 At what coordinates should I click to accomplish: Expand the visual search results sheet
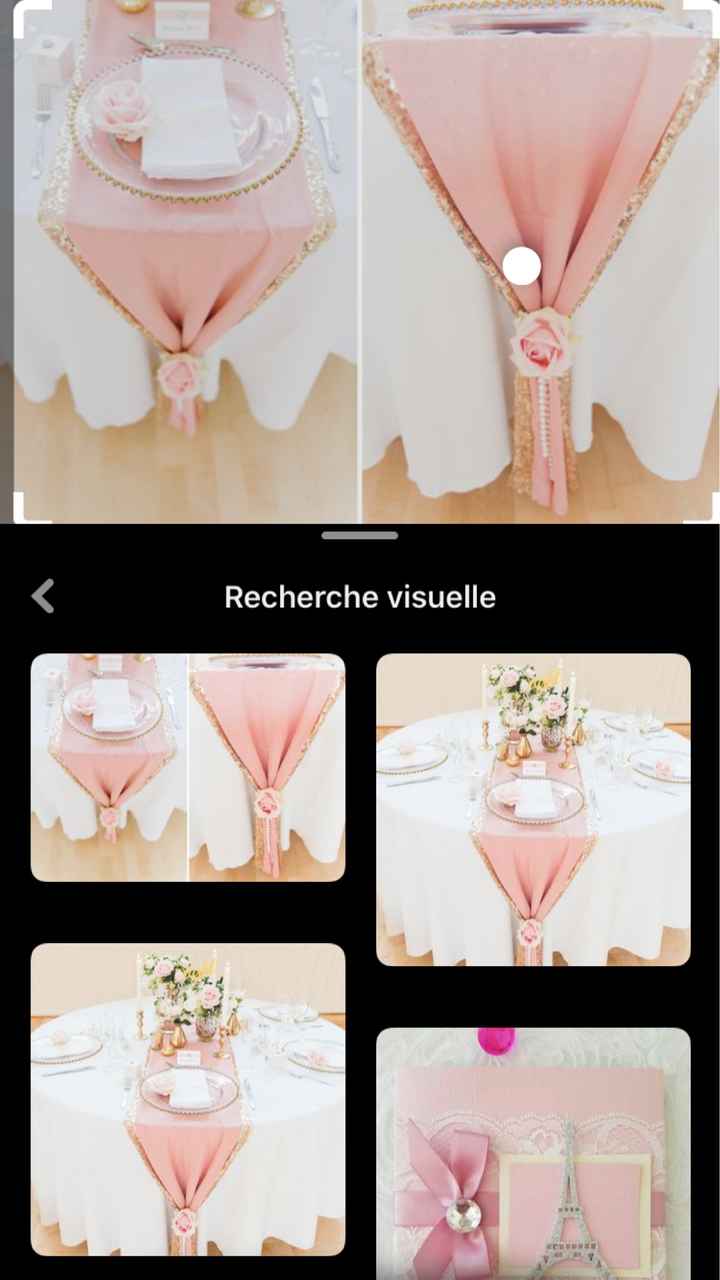(360, 535)
